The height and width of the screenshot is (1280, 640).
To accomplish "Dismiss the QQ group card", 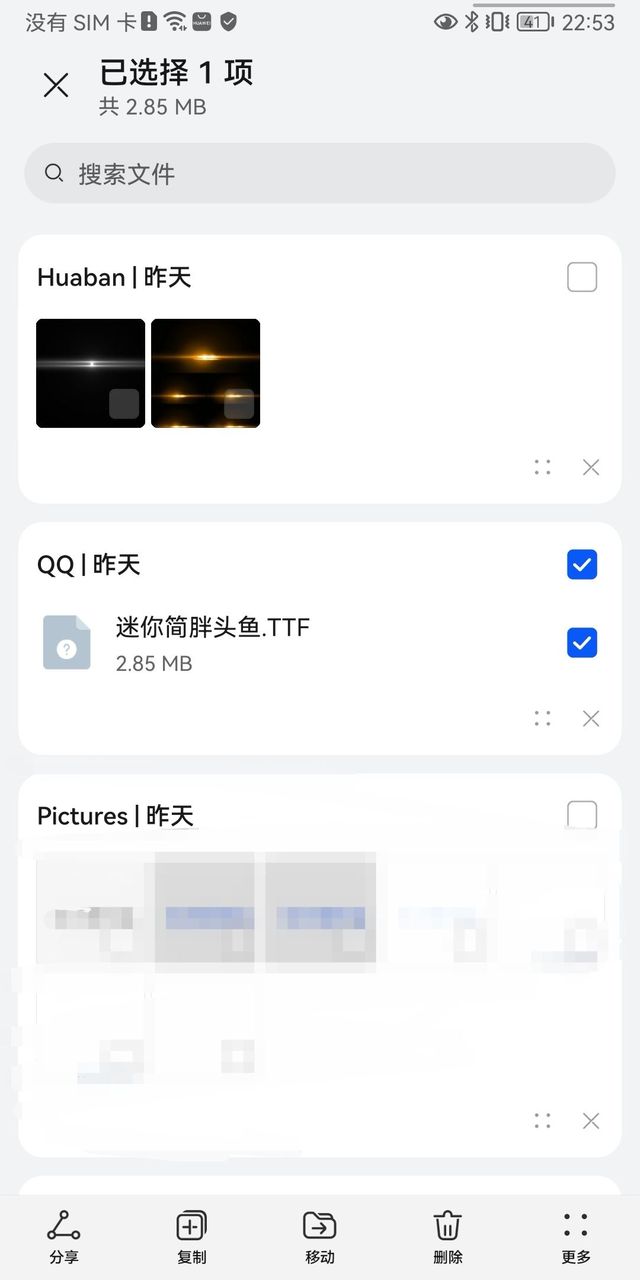I will [x=591, y=718].
